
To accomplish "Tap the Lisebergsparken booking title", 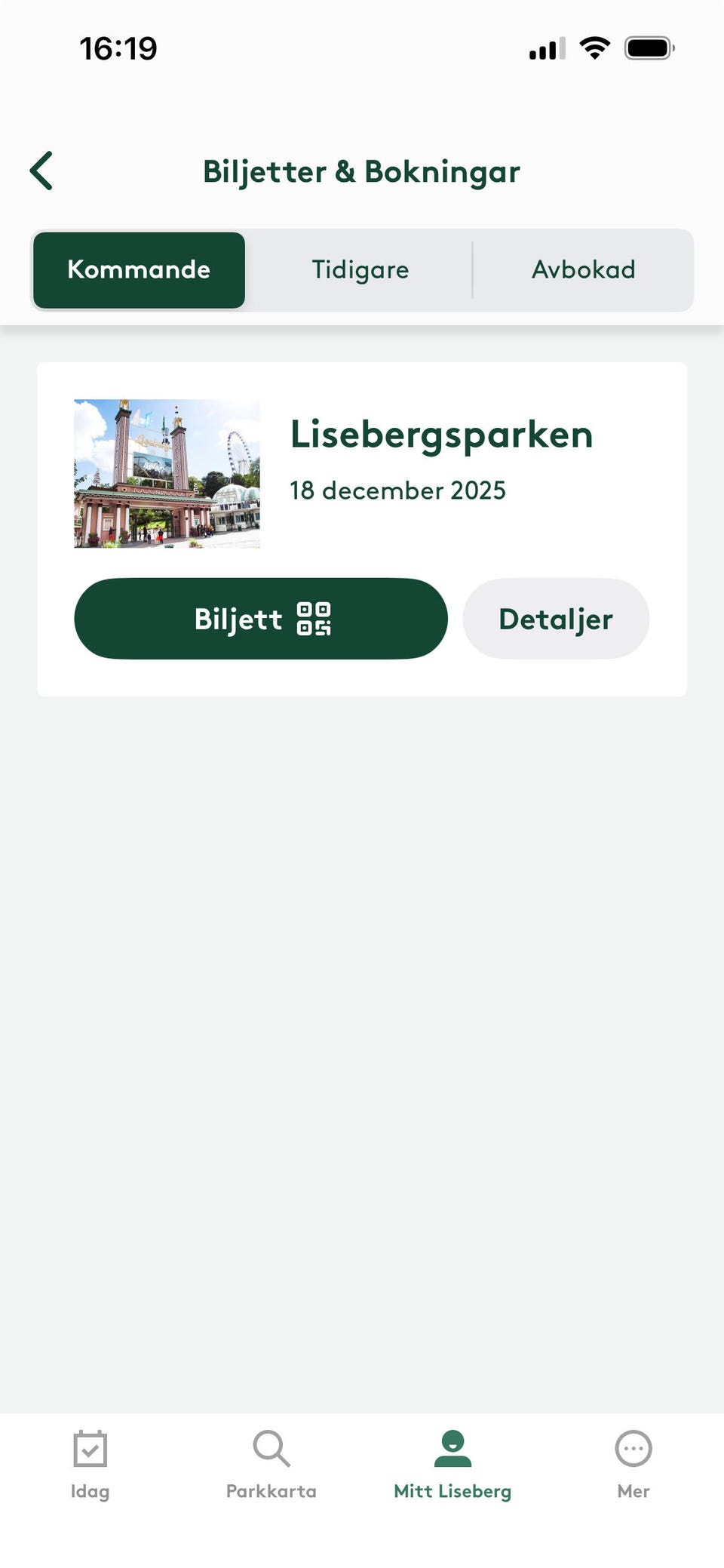I will 441,433.
